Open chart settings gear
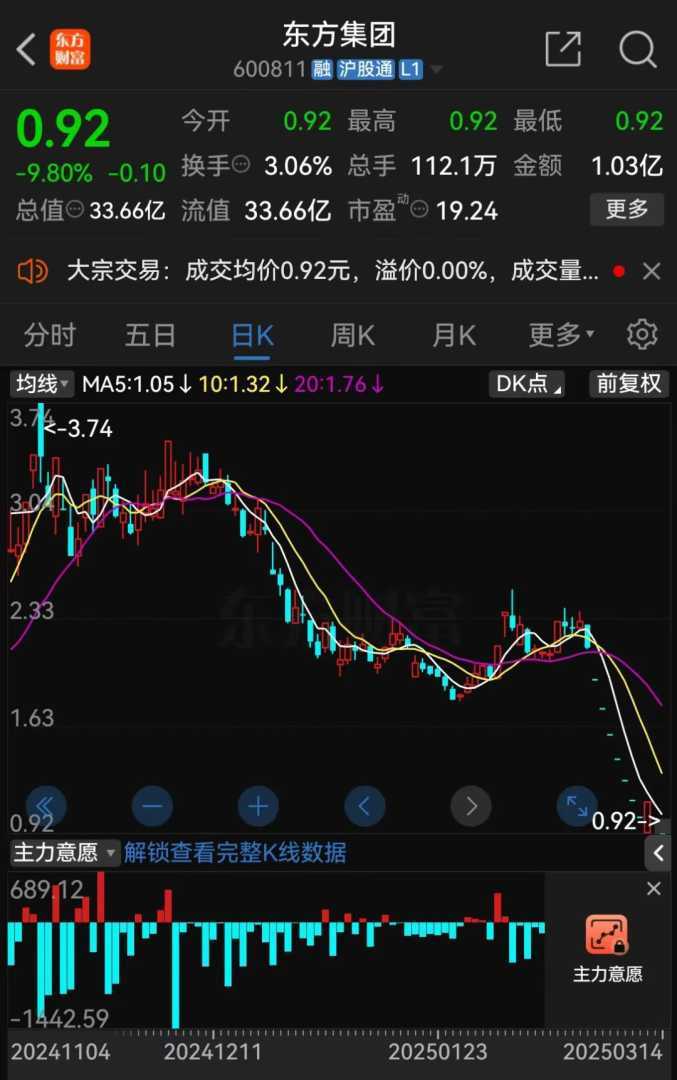 642,335
